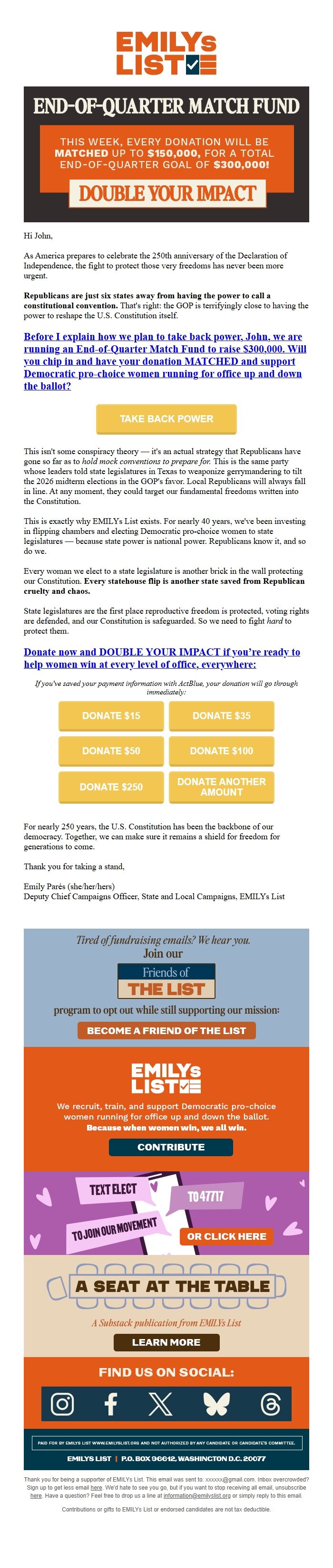Screen dimensions: 333x1568
Task: Tap the DOUBLE YOUR IMPACT banner button
Action: [166, 193]
